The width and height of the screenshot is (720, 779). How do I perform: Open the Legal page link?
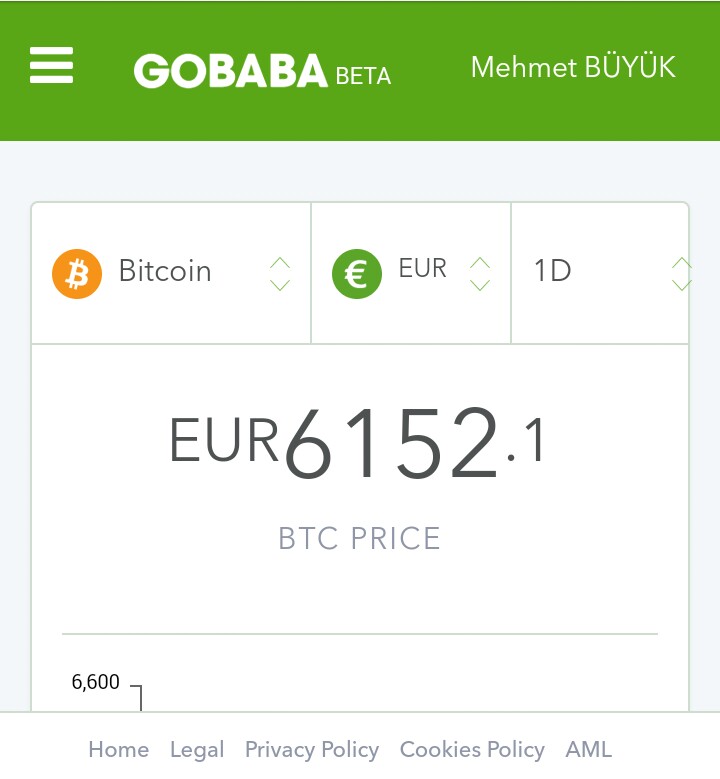click(x=197, y=750)
